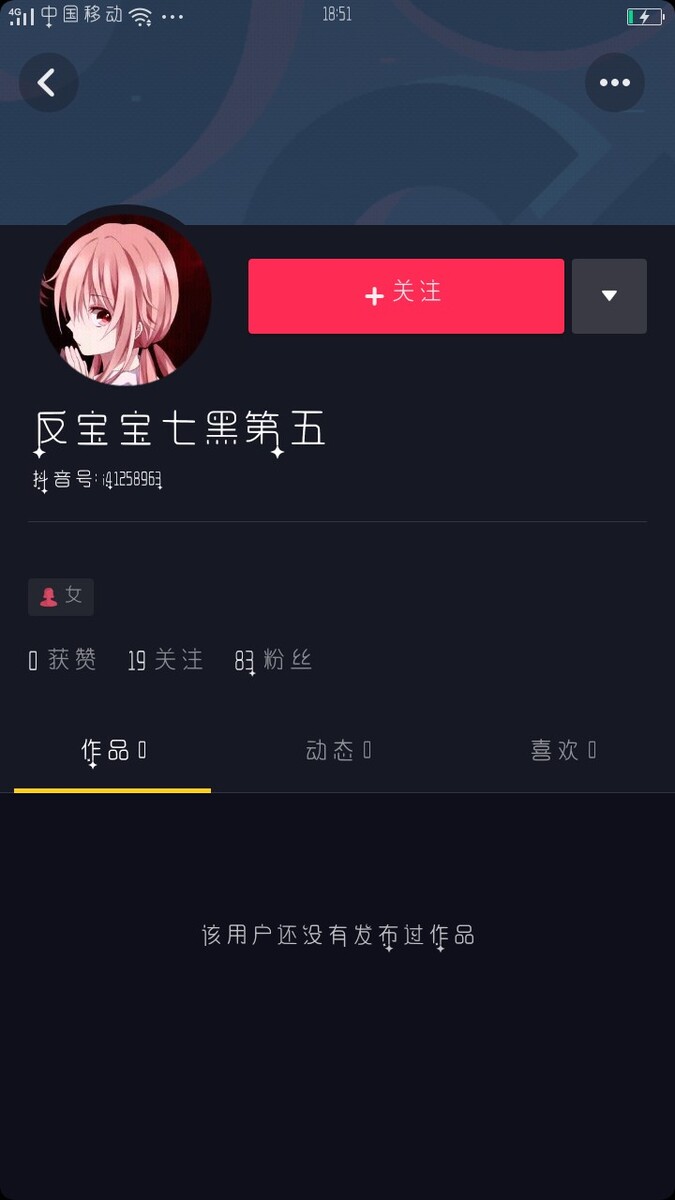The height and width of the screenshot is (1200, 675).
Task: View the user's profile avatar
Action: click(125, 300)
